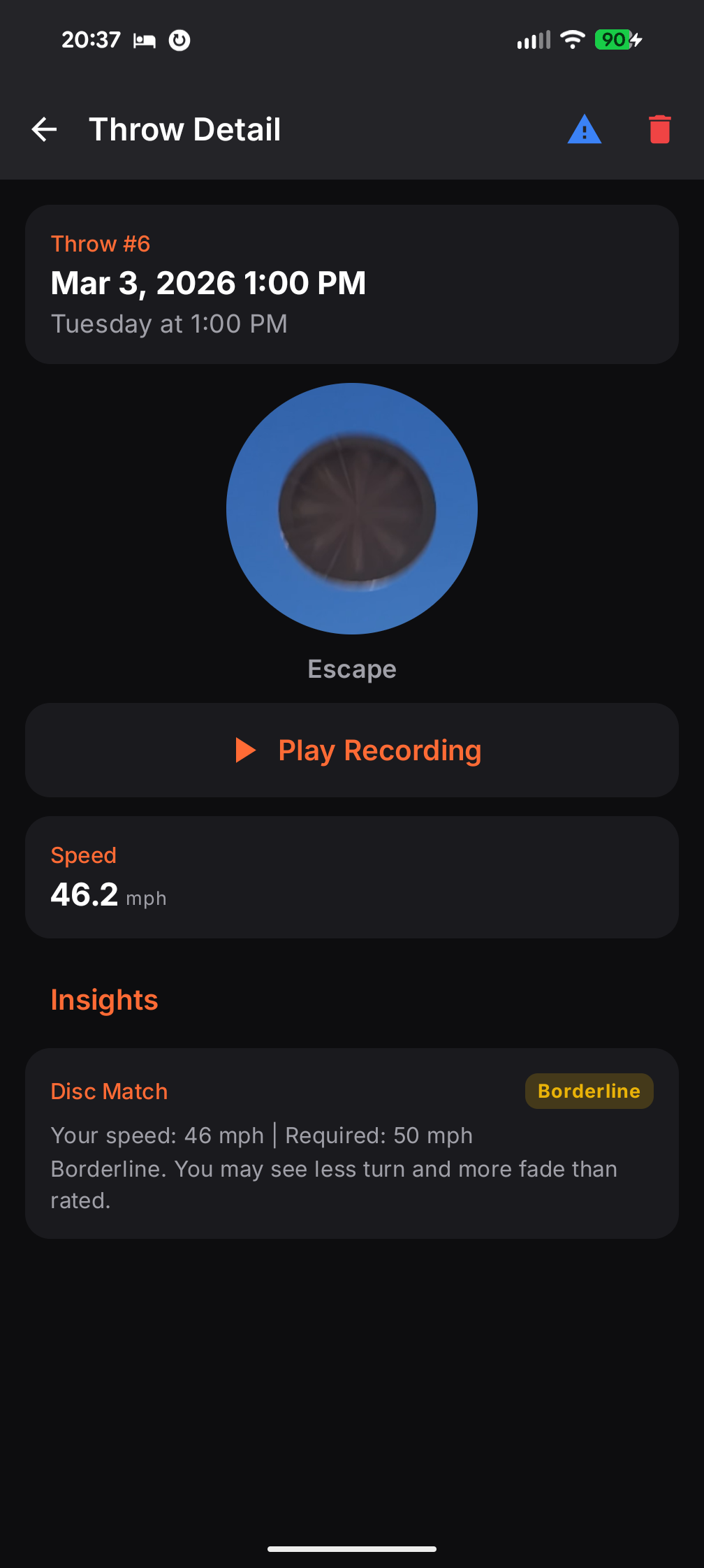Toggle playback by tapping Play Recording row
Screen dimensions: 704x1568
click(x=352, y=750)
